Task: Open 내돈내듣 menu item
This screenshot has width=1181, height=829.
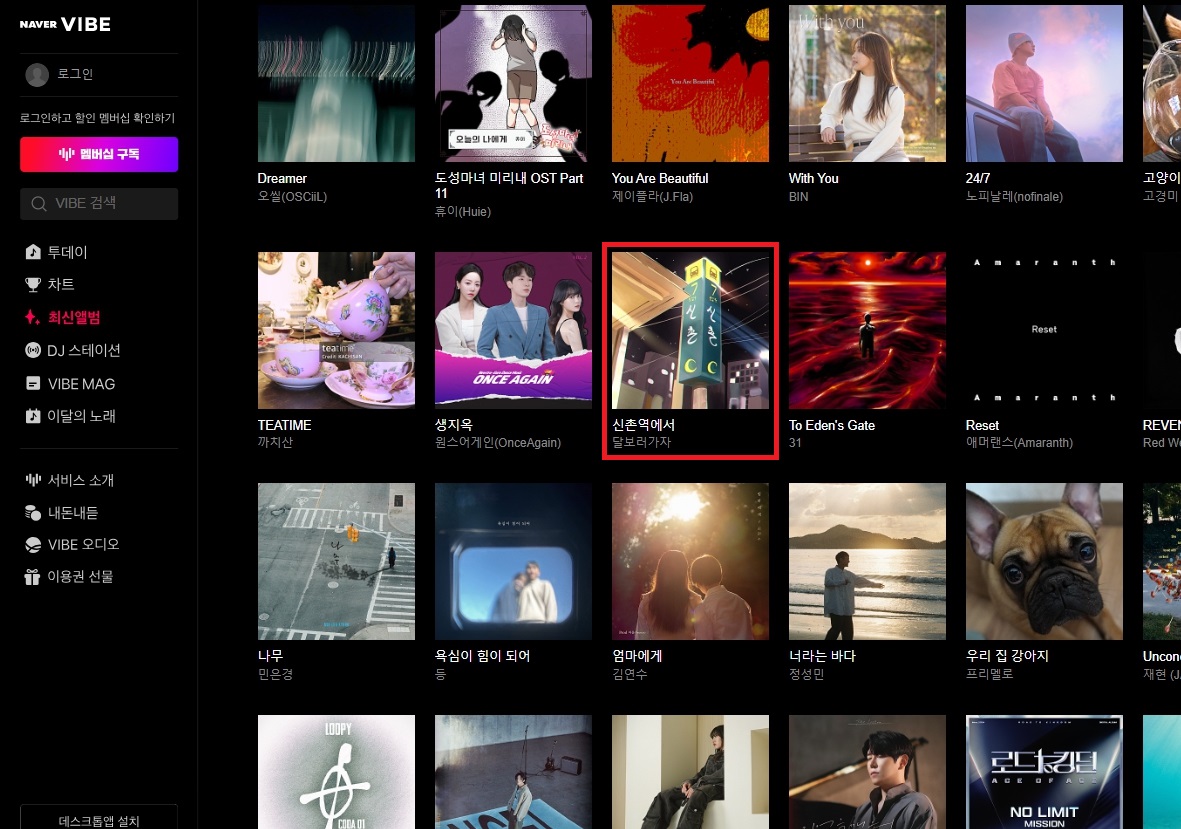Action: coord(73,513)
